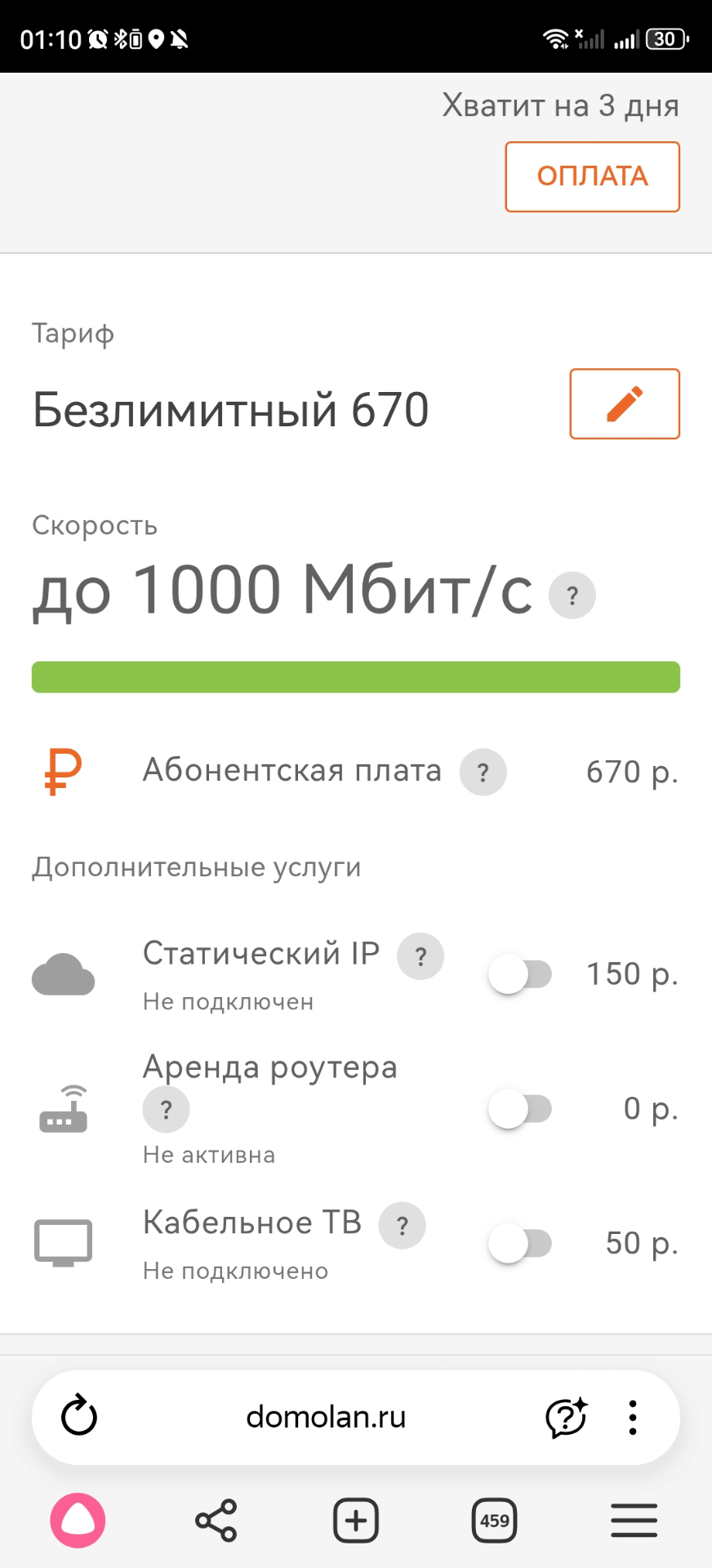Image resolution: width=712 pixels, height=1568 pixels.
Task: Open the domolan.ru address bar
Action: pyautogui.click(x=326, y=1417)
